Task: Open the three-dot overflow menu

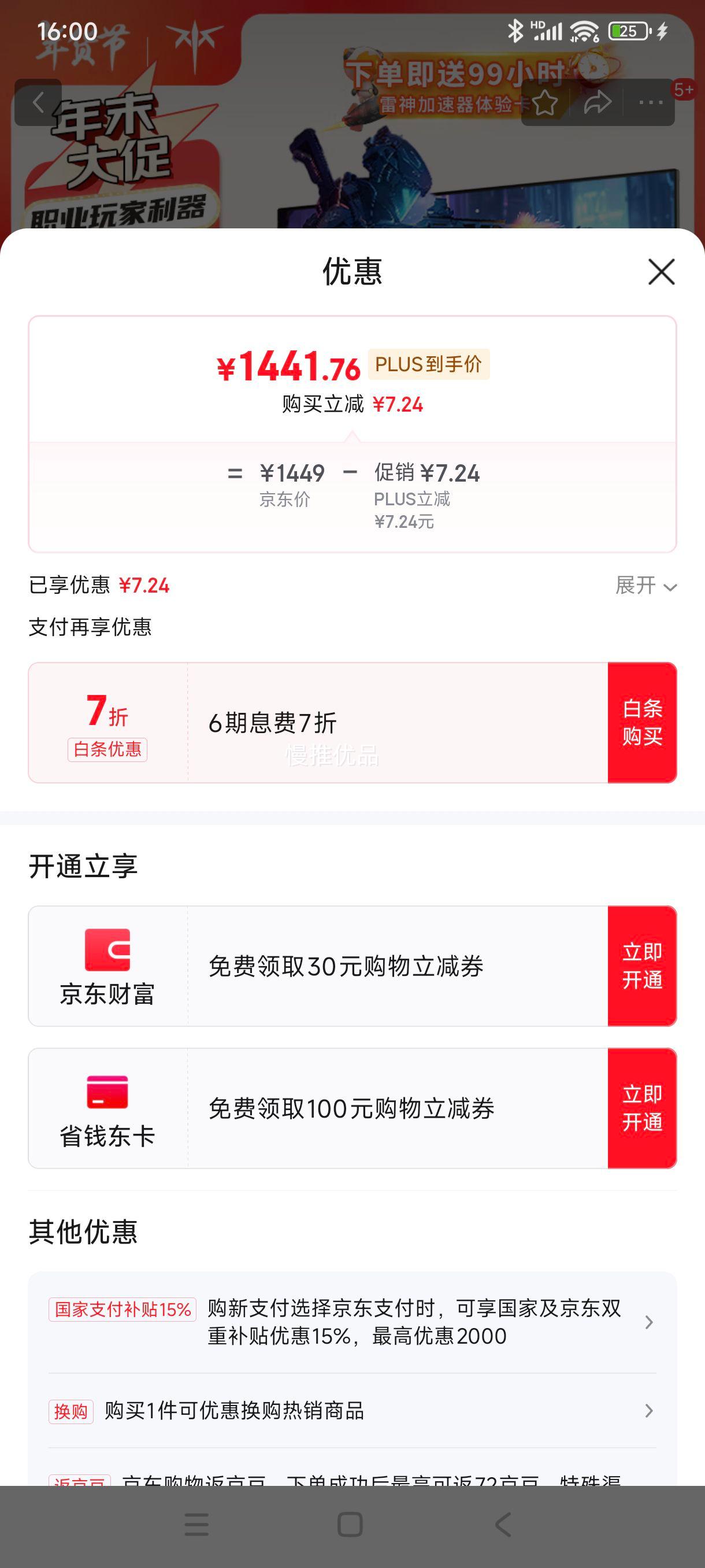Action: pos(650,102)
